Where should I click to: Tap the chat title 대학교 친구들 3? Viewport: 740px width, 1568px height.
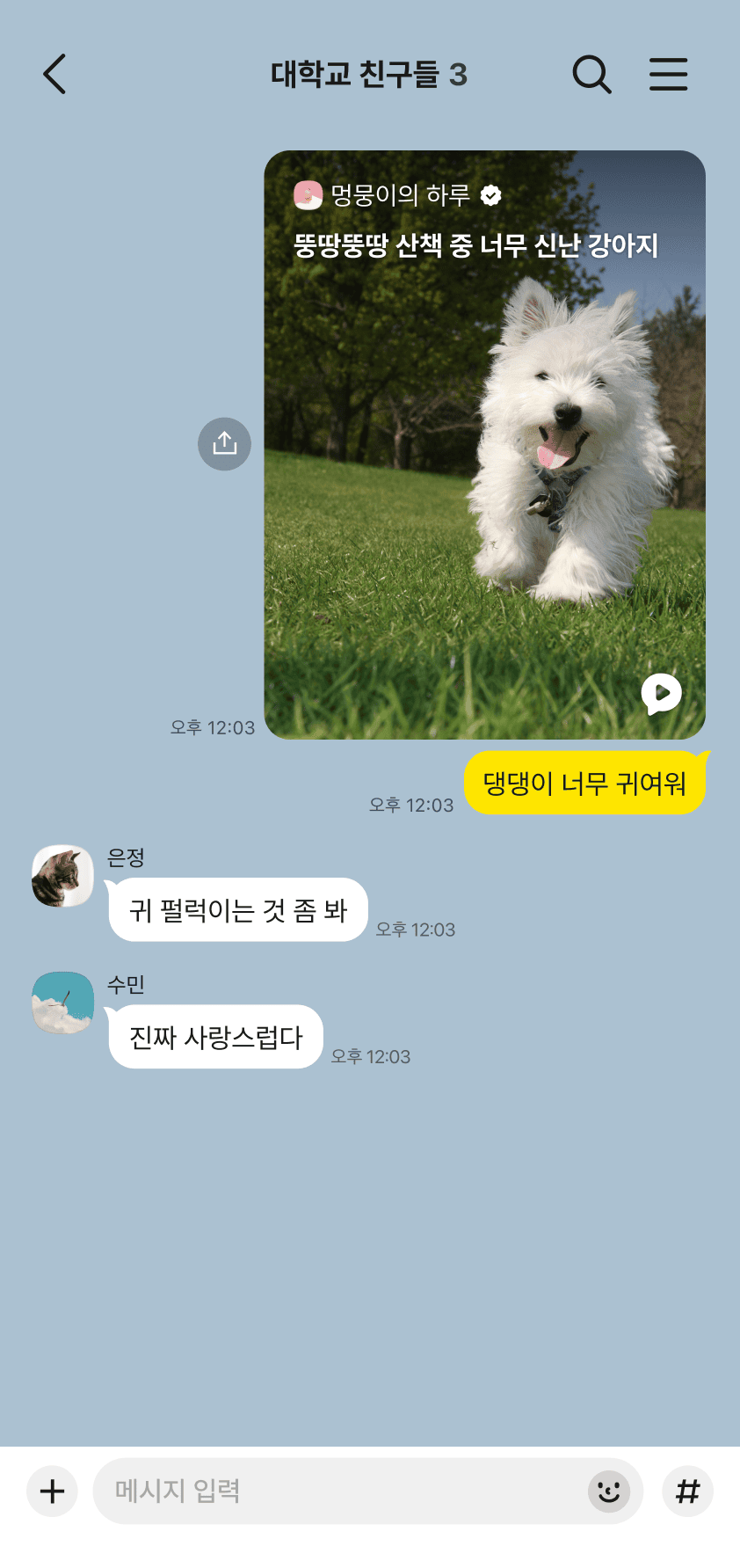(369, 75)
